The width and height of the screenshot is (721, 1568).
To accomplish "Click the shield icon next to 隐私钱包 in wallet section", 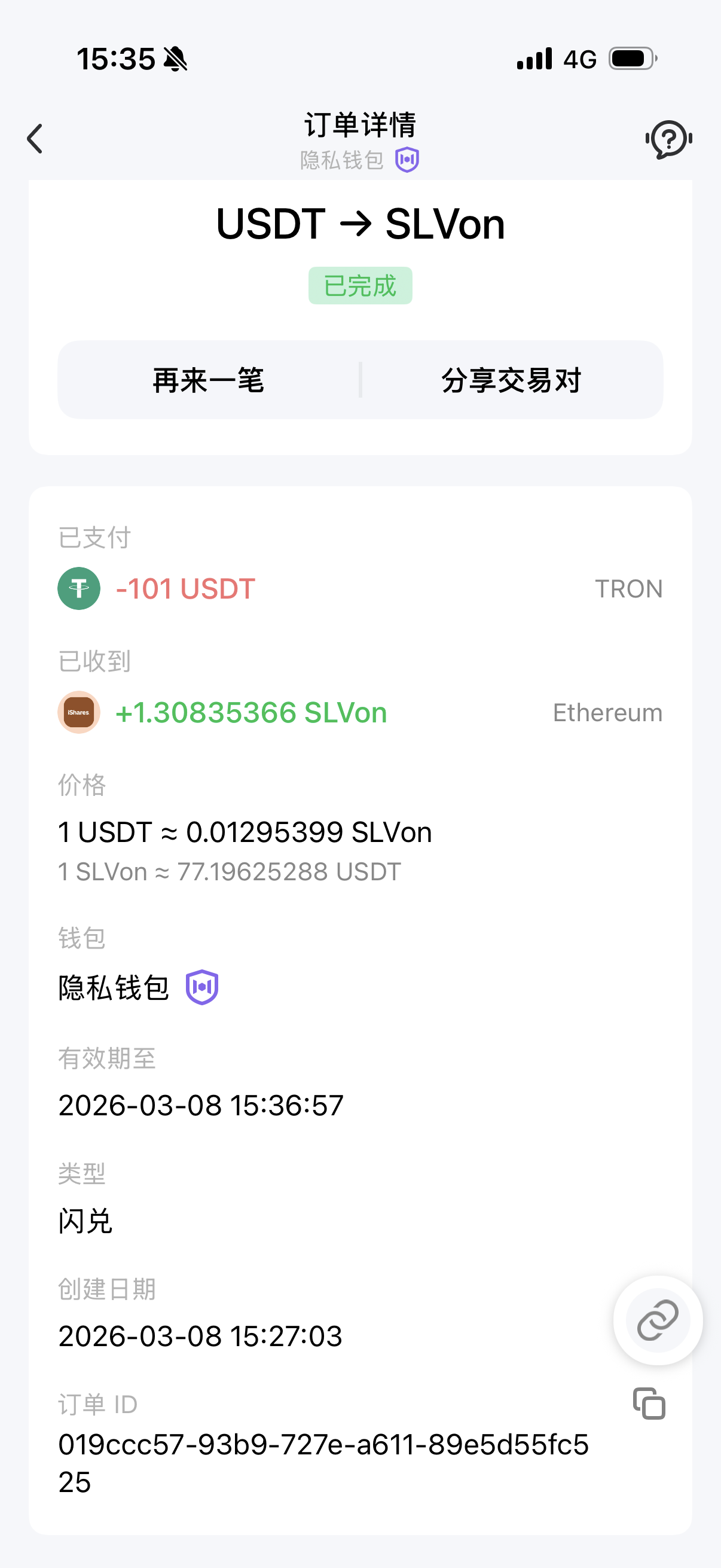I will tap(203, 987).
